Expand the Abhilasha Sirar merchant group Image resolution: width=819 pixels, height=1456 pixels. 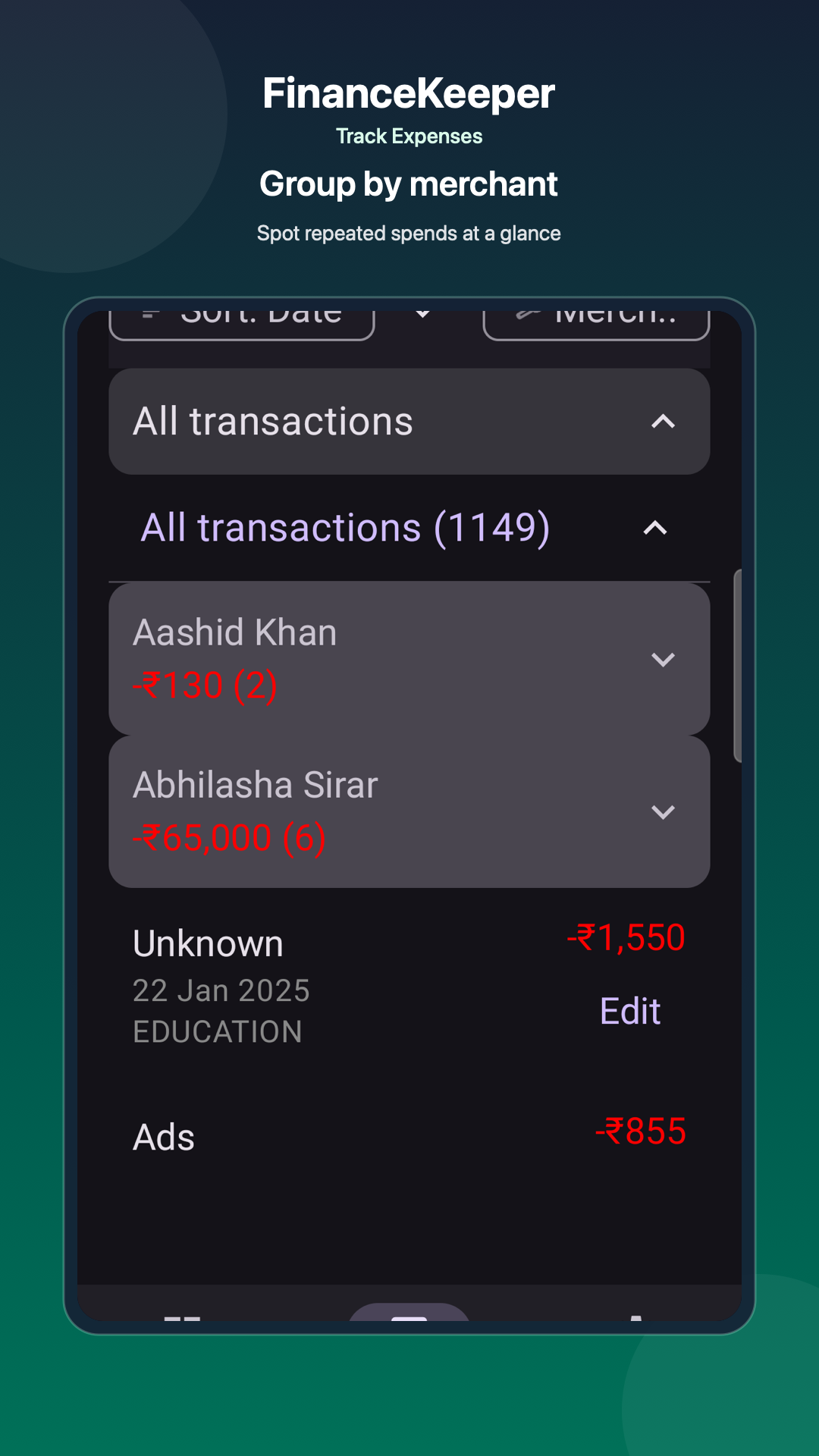click(664, 812)
